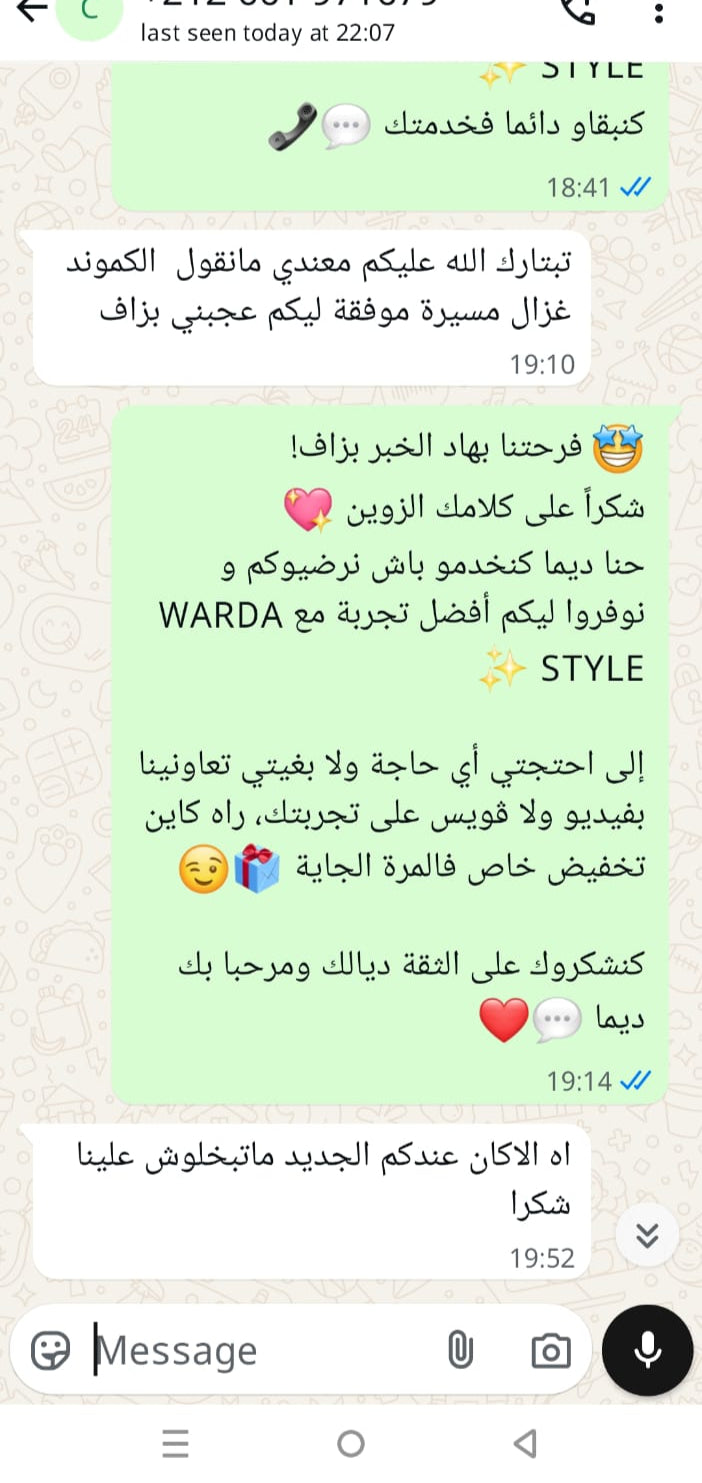This screenshot has width=702, height=1483.
Task: Tap the system home button
Action: (x=351, y=1443)
